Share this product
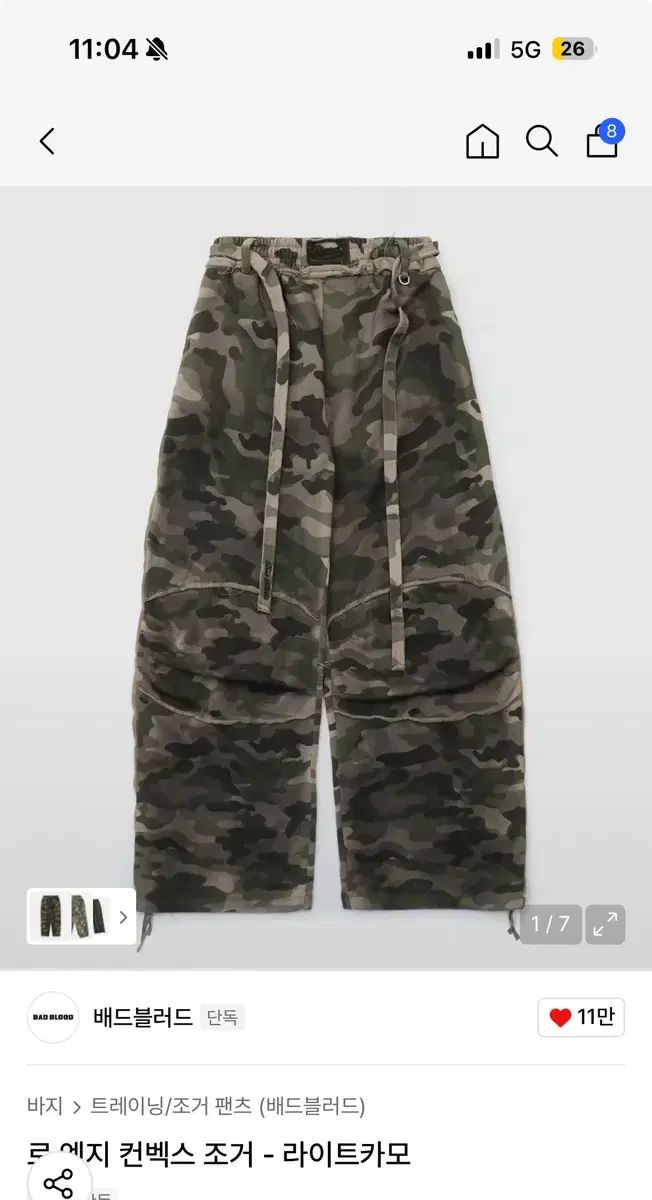This screenshot has width=652, height=1200. (x=58, y=1183)
